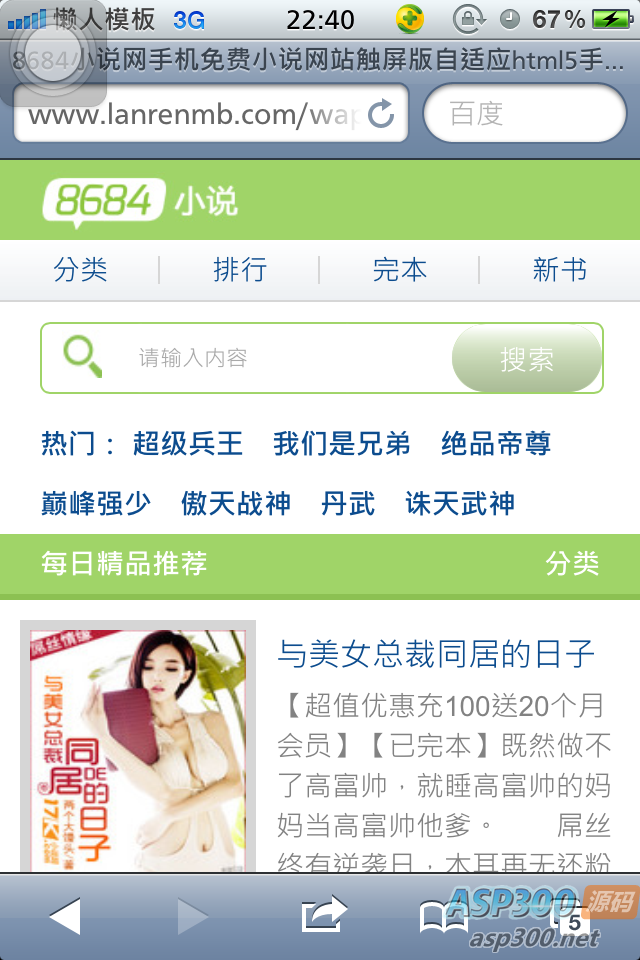Open hot keyword 诛天武神
The height and width of the screenshot is (960, 640).
click(460, 502)
